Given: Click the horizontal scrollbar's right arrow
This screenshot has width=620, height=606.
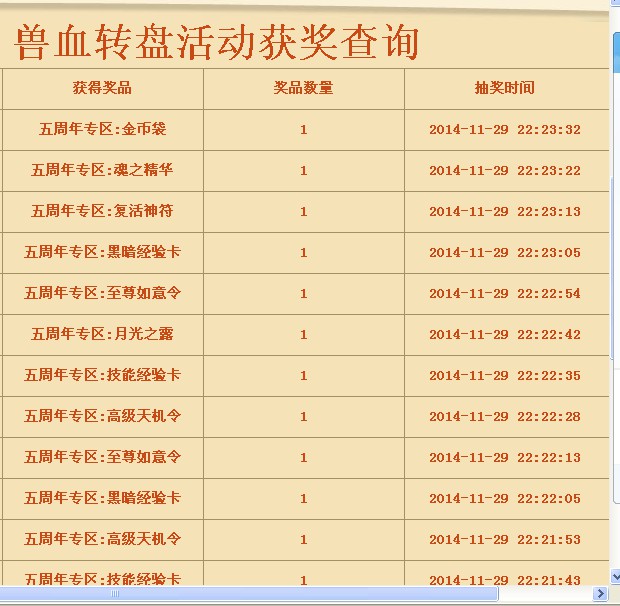Looking at the screenshot, I should tap(601, 593).
